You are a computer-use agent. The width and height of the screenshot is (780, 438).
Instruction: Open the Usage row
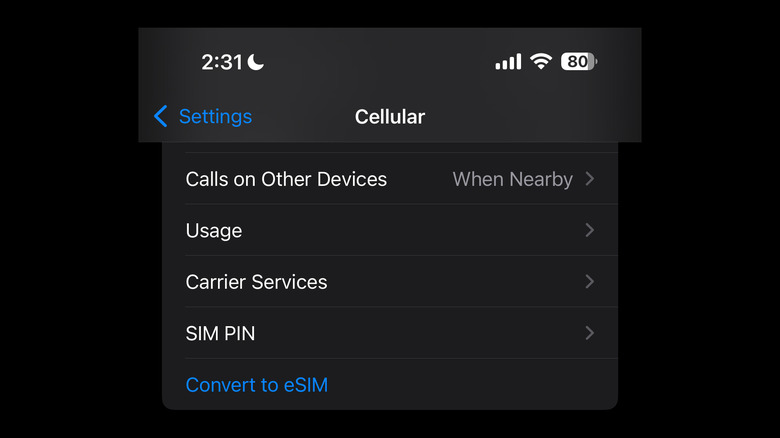click(389, 231)
